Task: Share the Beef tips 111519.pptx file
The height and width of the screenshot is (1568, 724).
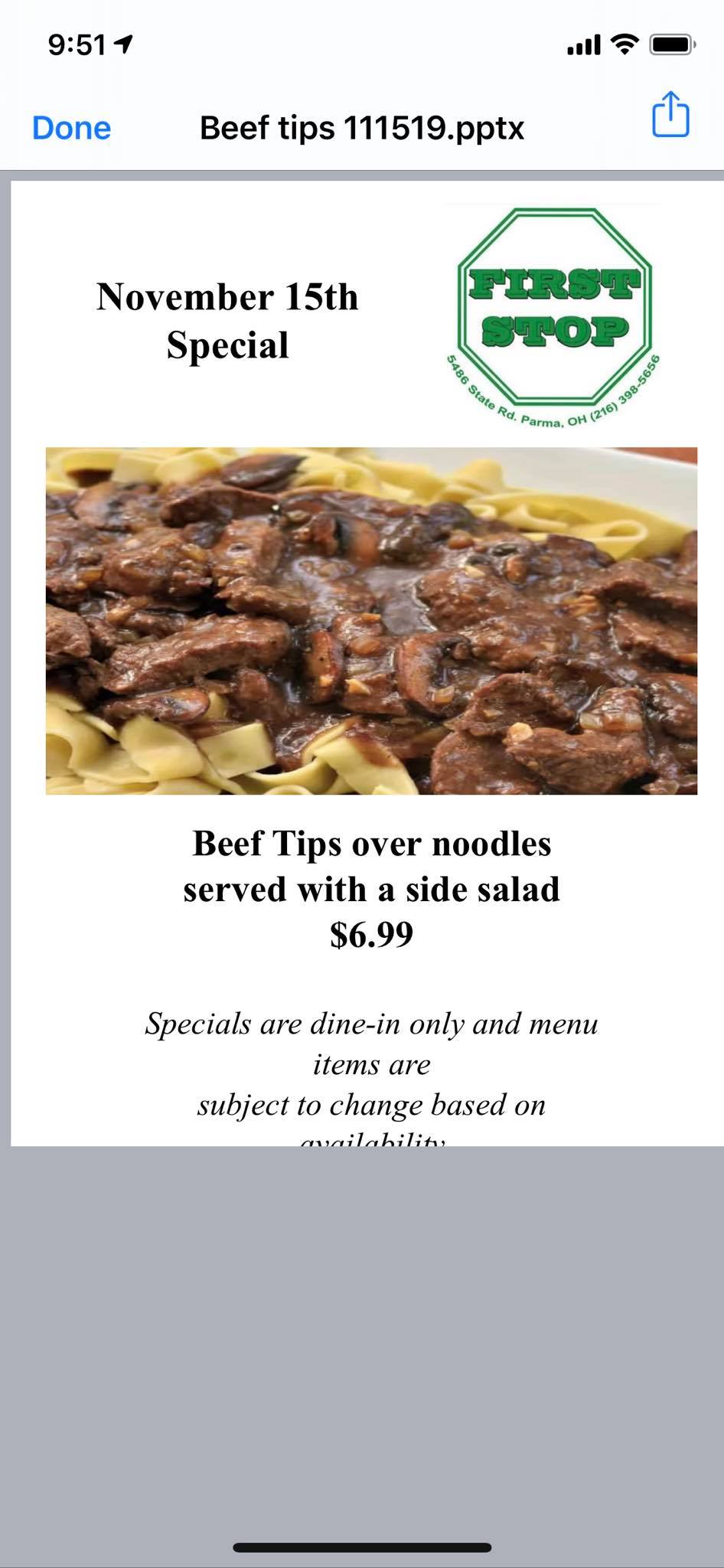Action: point(670,116)
